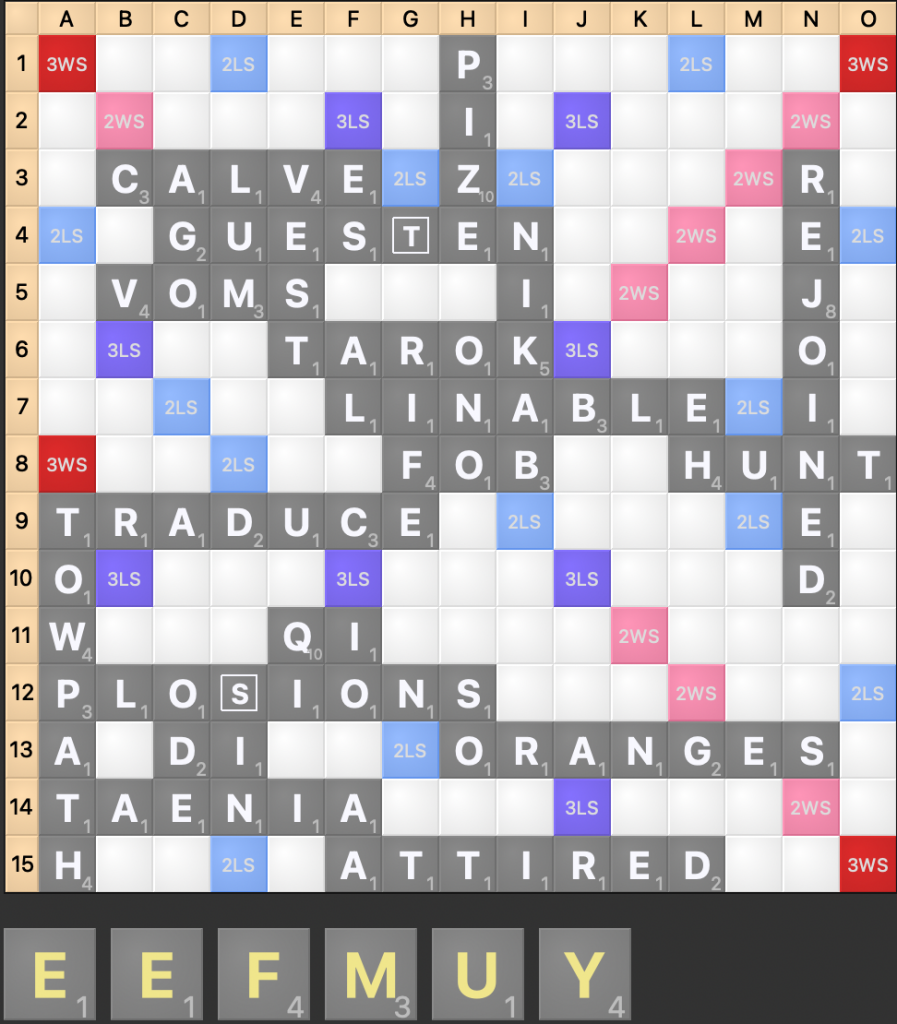
Task: Pick the M tile from the rack
Action: [370, 975]
